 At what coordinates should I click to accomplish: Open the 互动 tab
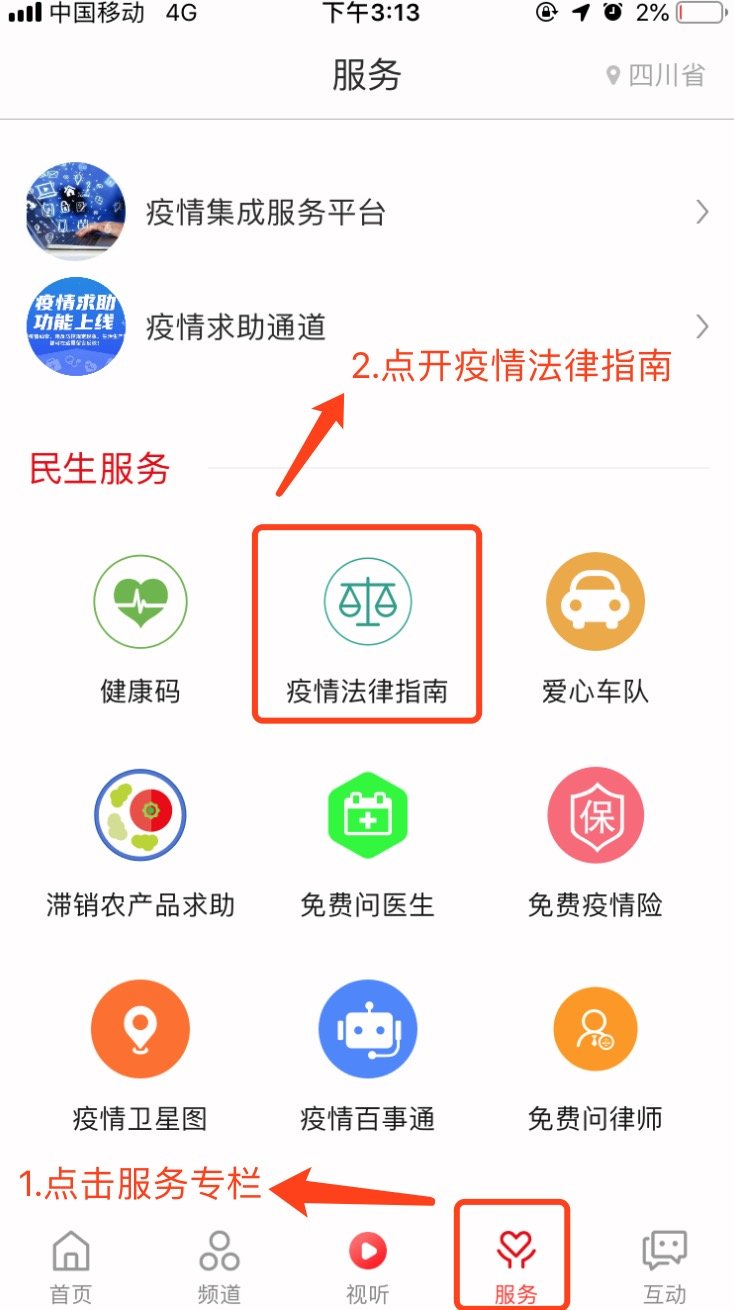(664, 1266)
